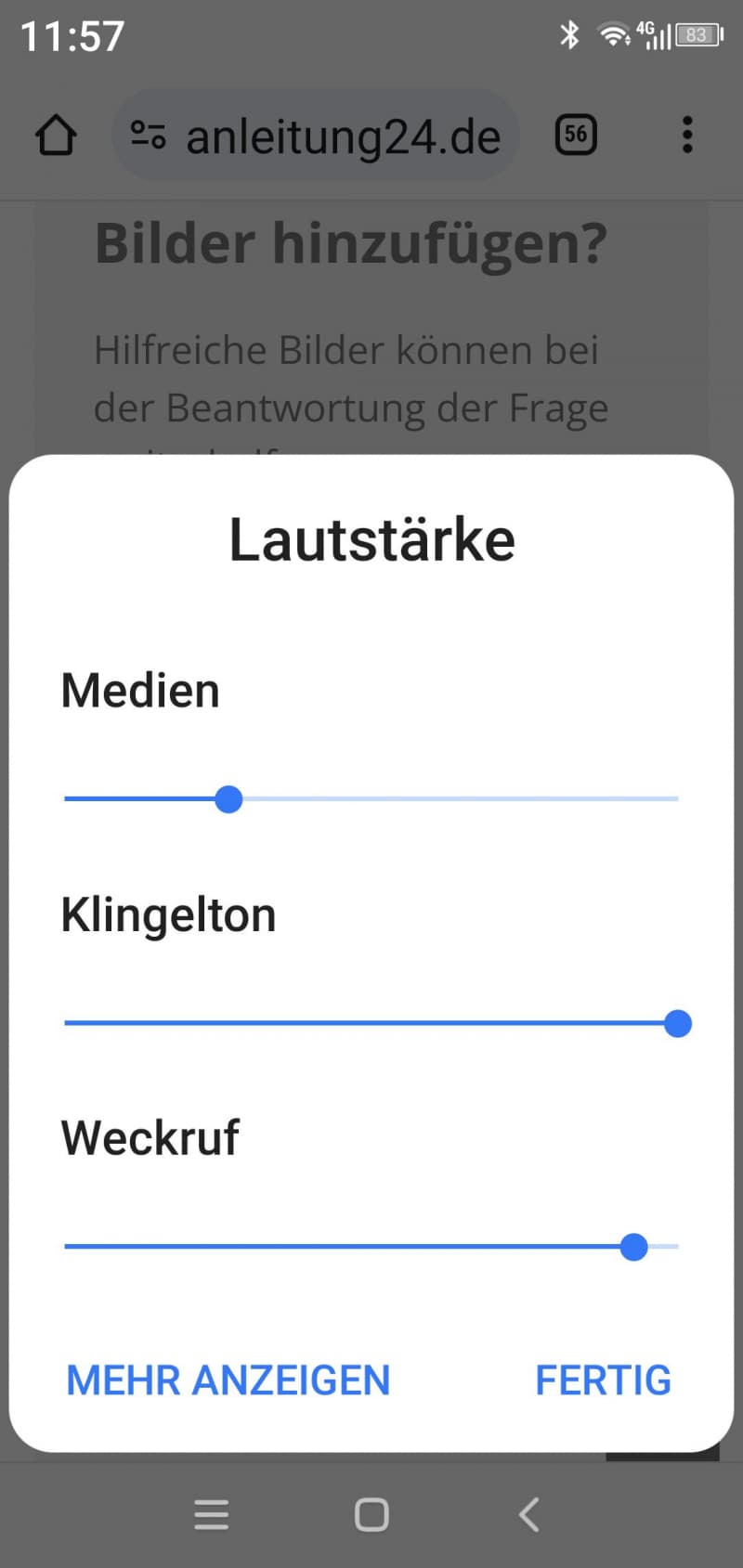Tap the anleitung24.de address bar
Screen dimensions: 743x1568
click(x=316, y=136)
